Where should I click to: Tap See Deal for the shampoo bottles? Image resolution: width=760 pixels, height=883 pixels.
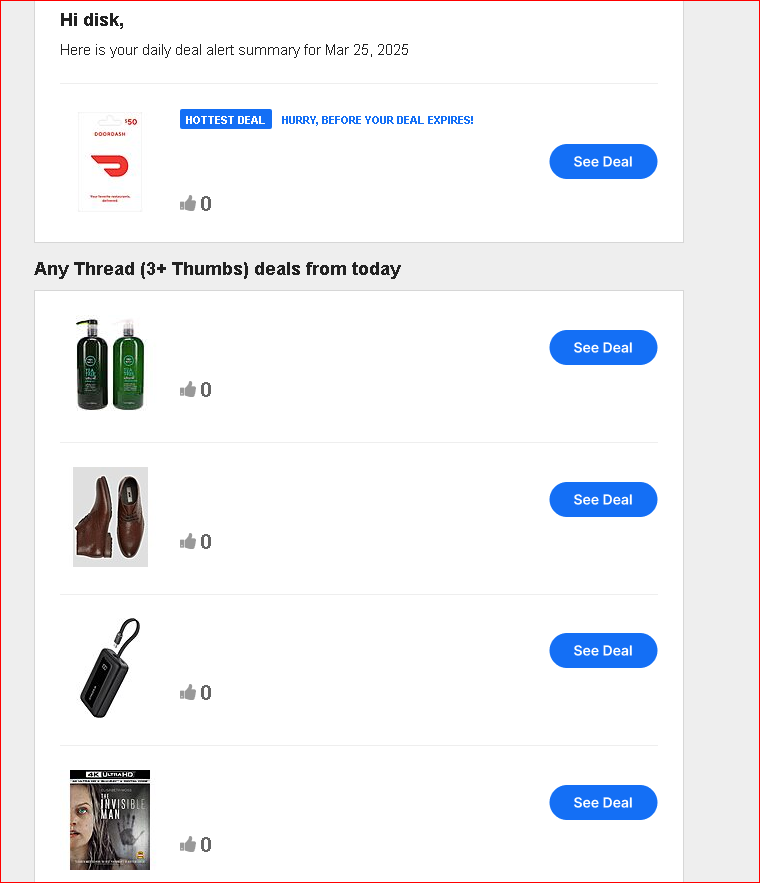603,348
